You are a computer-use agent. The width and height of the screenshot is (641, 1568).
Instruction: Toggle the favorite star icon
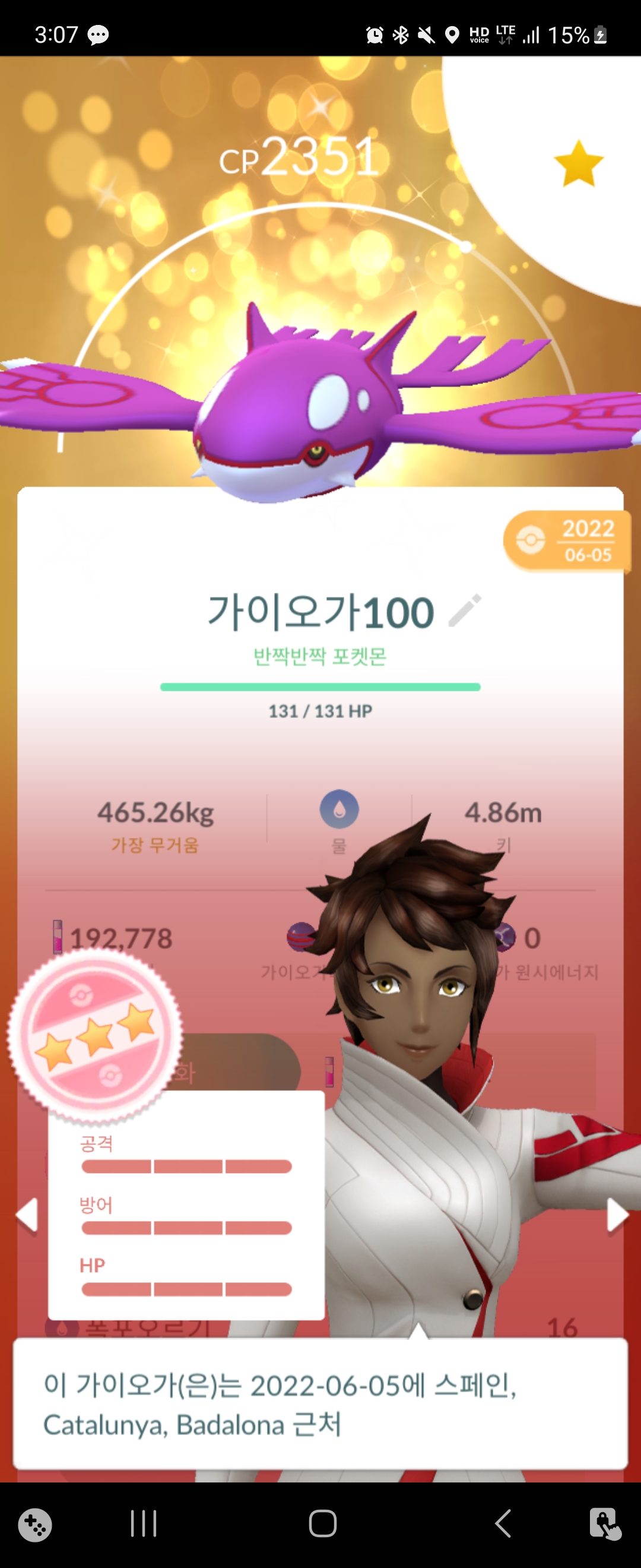tap(577, 163)
